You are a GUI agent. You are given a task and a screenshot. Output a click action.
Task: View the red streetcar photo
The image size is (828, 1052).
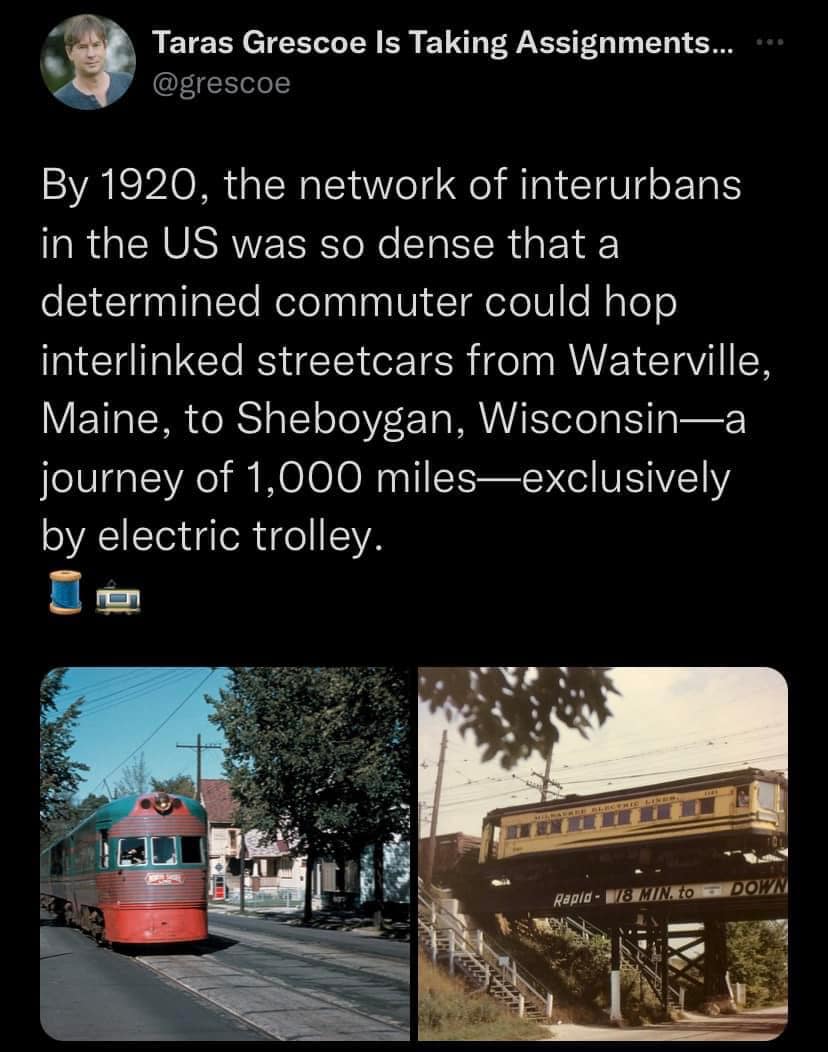point(225,853)
